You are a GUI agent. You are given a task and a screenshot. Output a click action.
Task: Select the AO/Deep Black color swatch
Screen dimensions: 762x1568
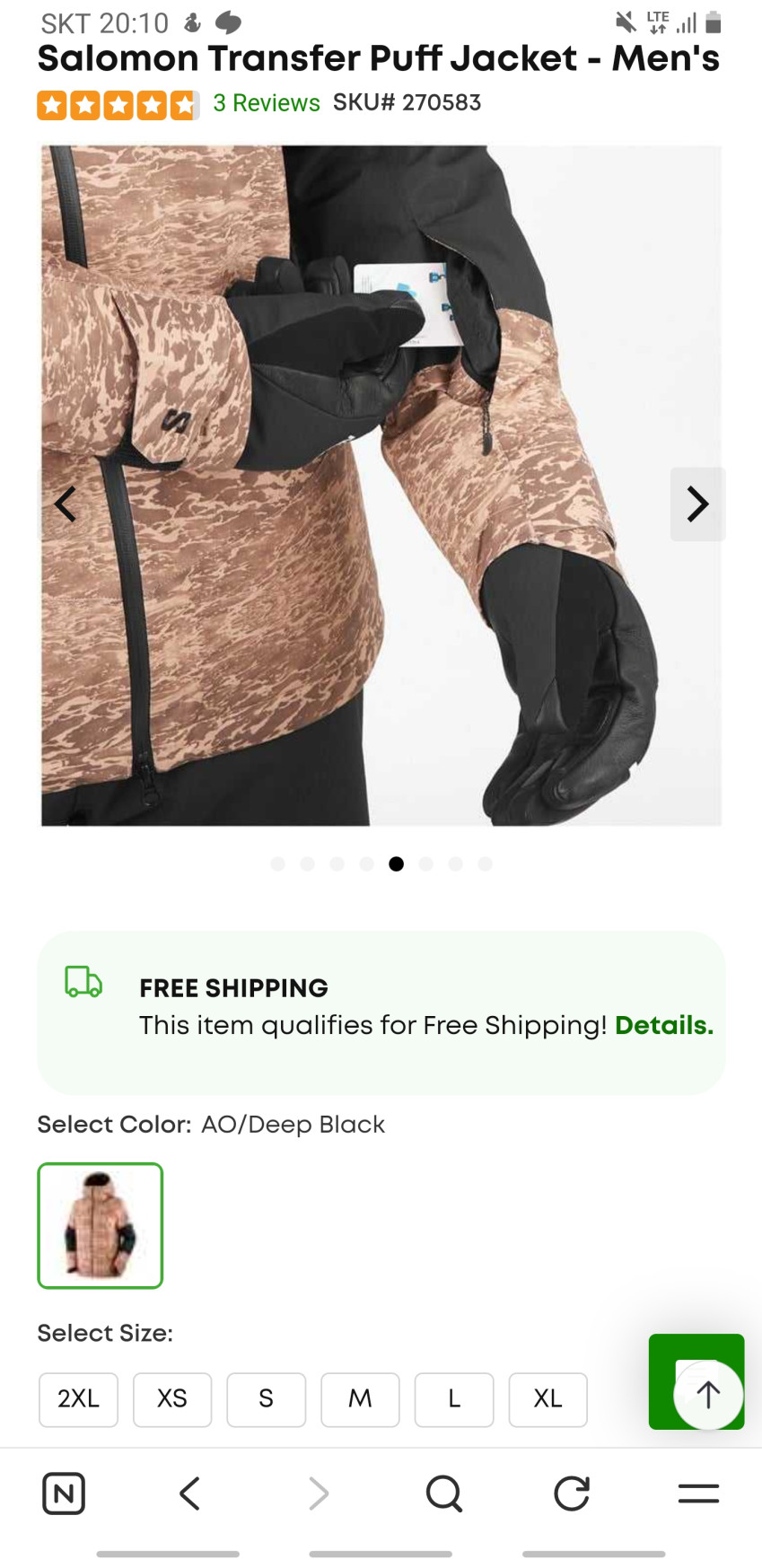(x=101, y=1225)
